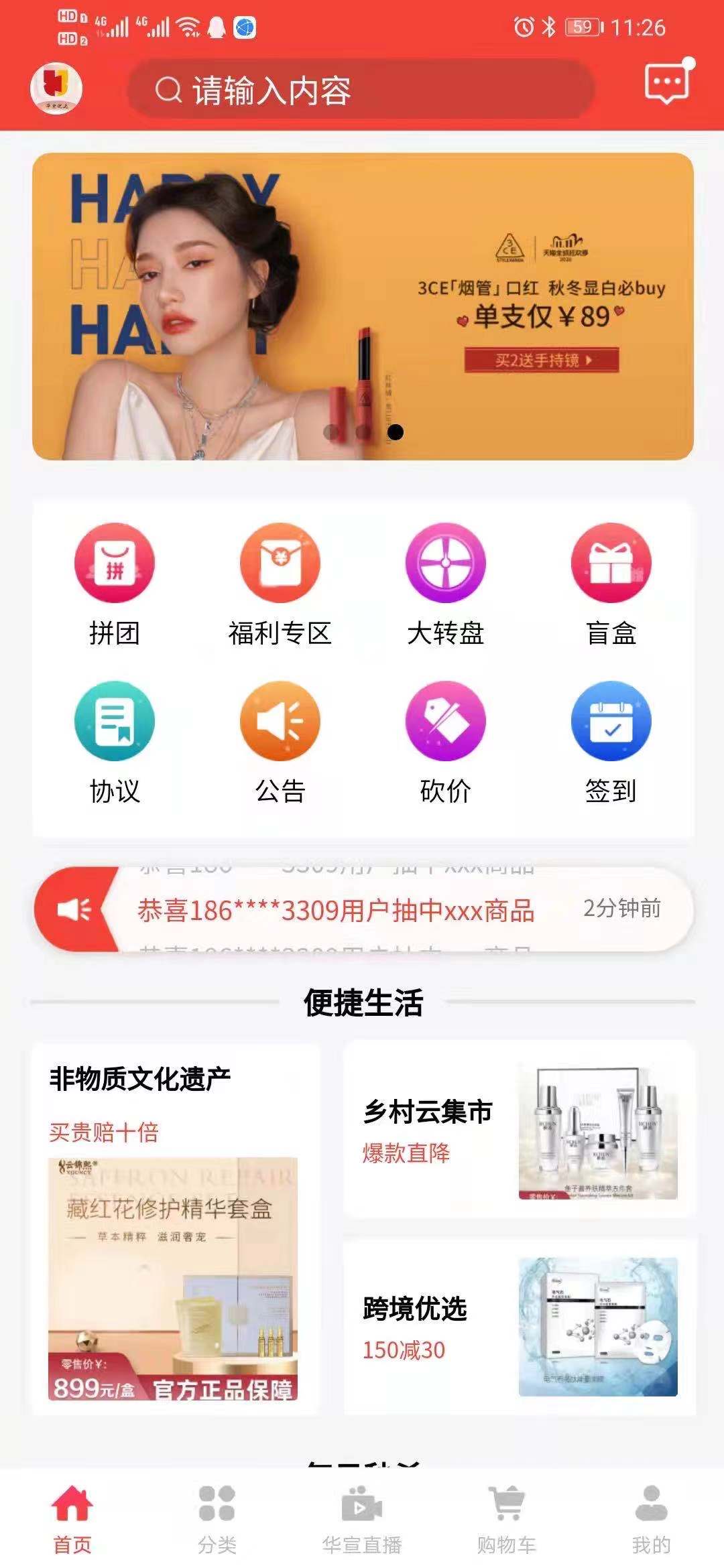Open the 购物车 shopping cart tab
This screenshot has height=1568, width=724.
(507, 1516)
